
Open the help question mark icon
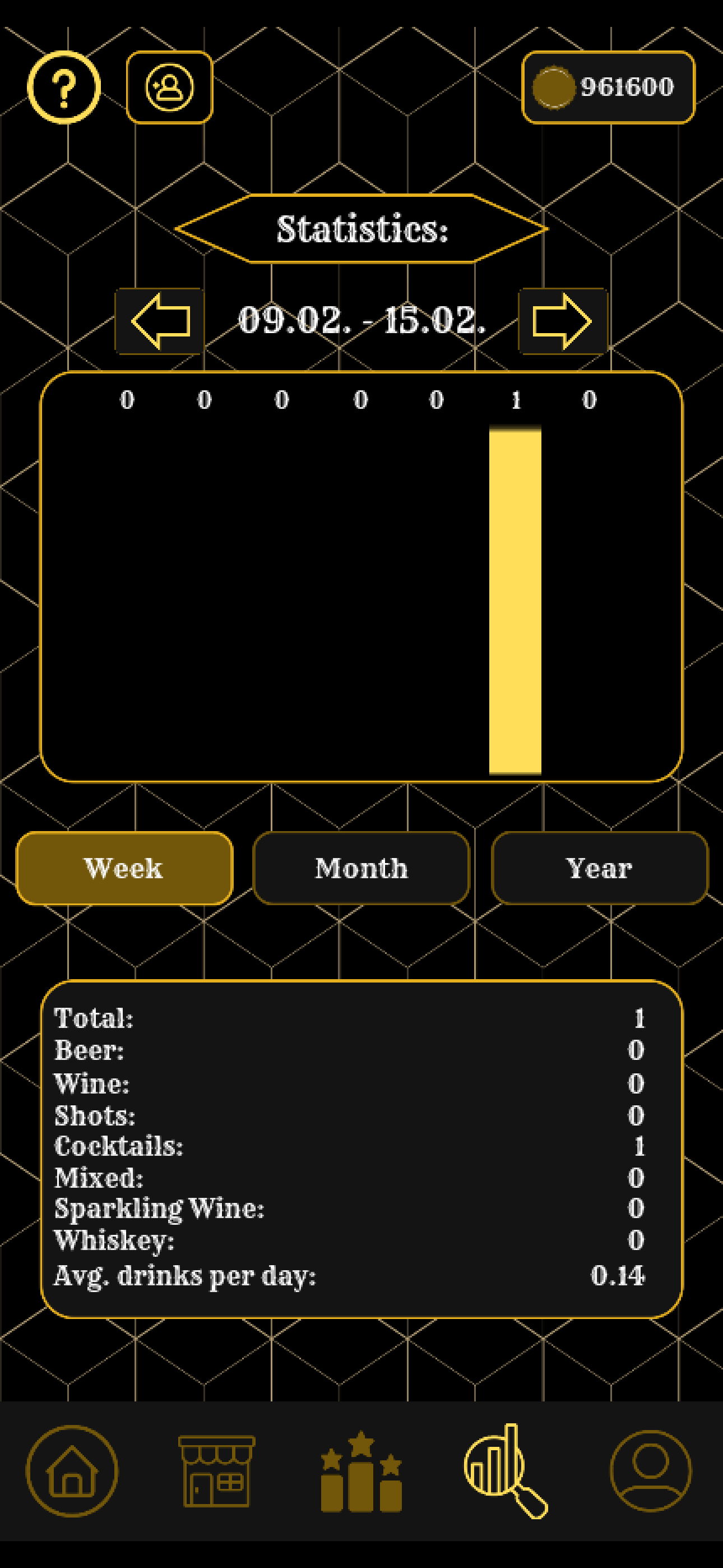click(64, 87)
